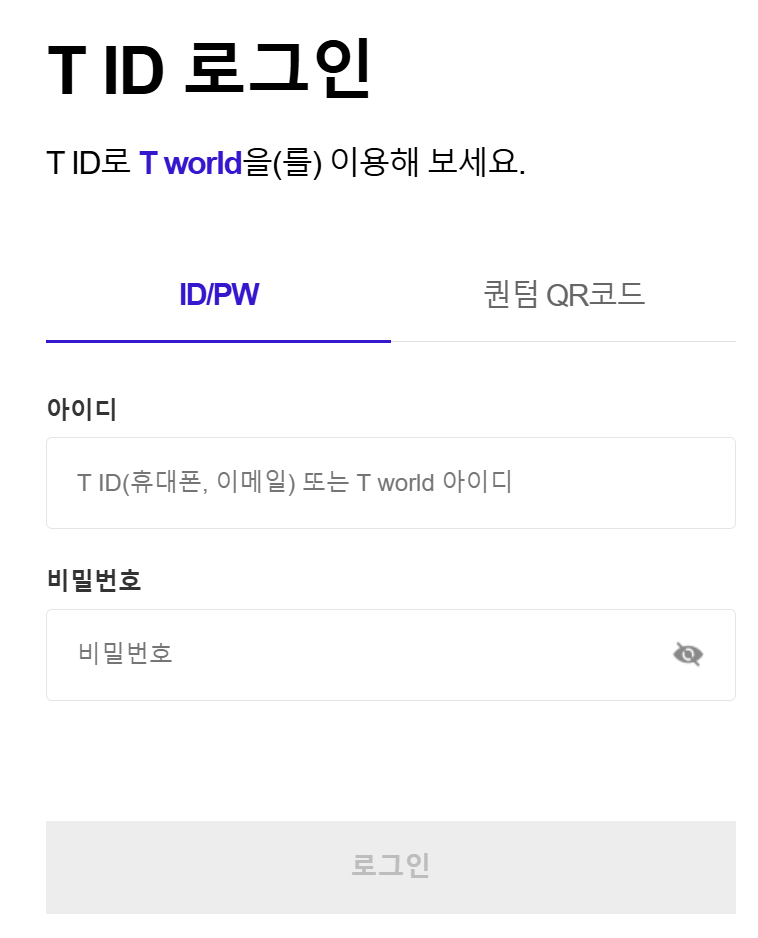
Task: Click the 비밀번호 password field
Action: tap(350, 654)
